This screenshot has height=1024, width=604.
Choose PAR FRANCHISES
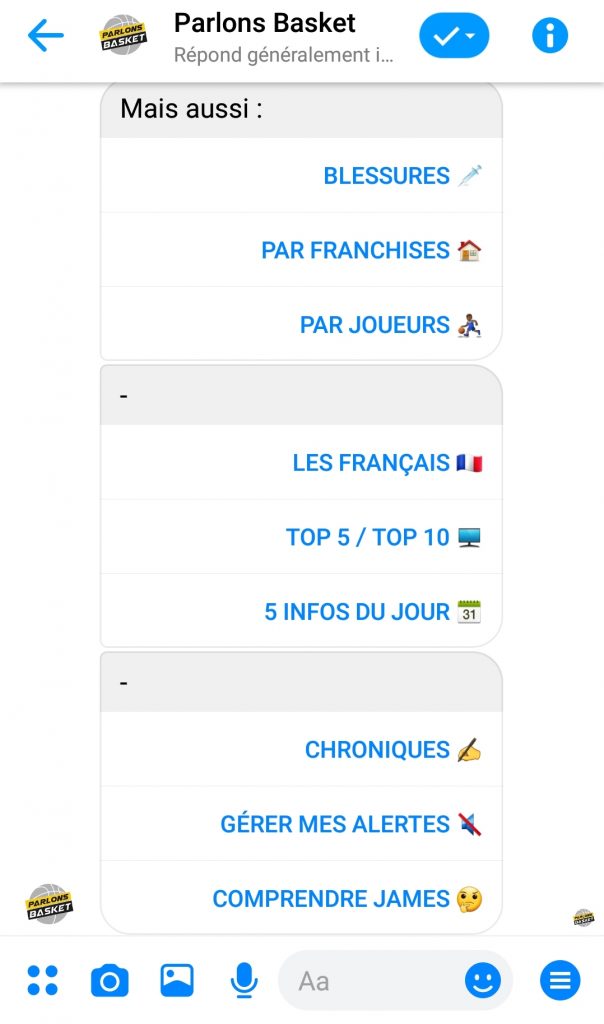(x=301, y=249)
